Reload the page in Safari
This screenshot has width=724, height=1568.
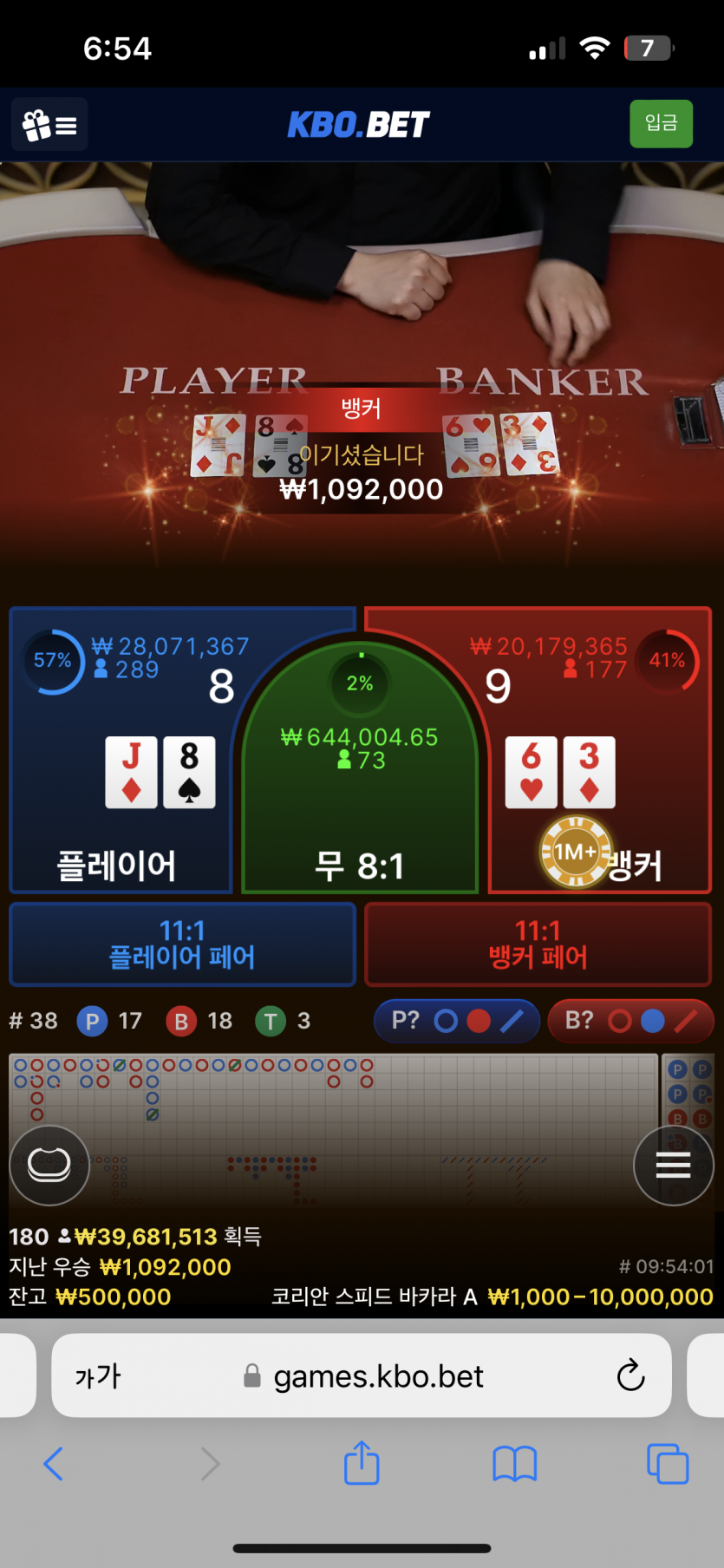[630, 1375]
